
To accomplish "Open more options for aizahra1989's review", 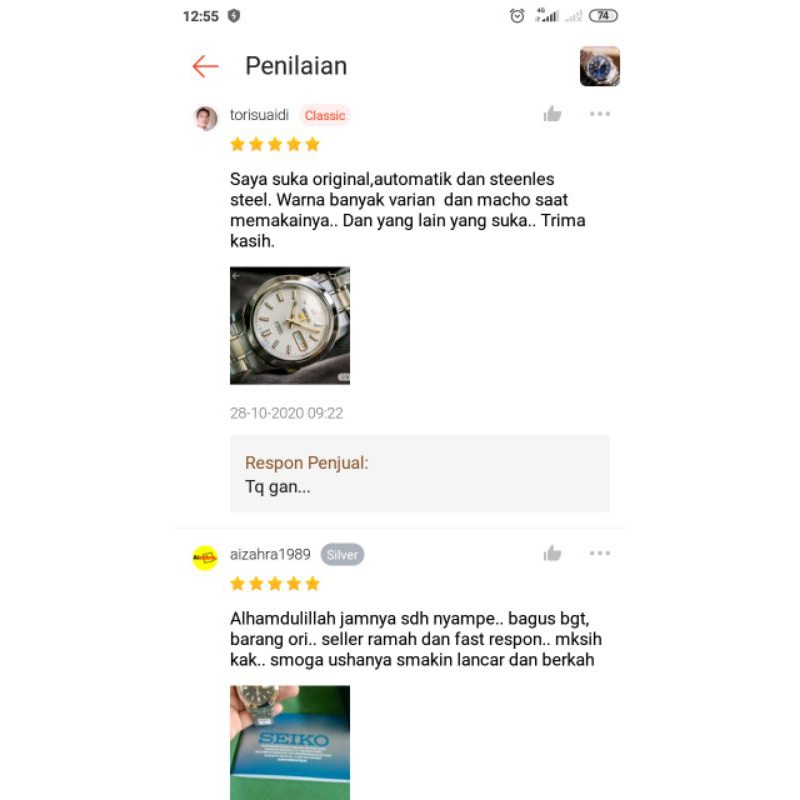I will (599, 554).
